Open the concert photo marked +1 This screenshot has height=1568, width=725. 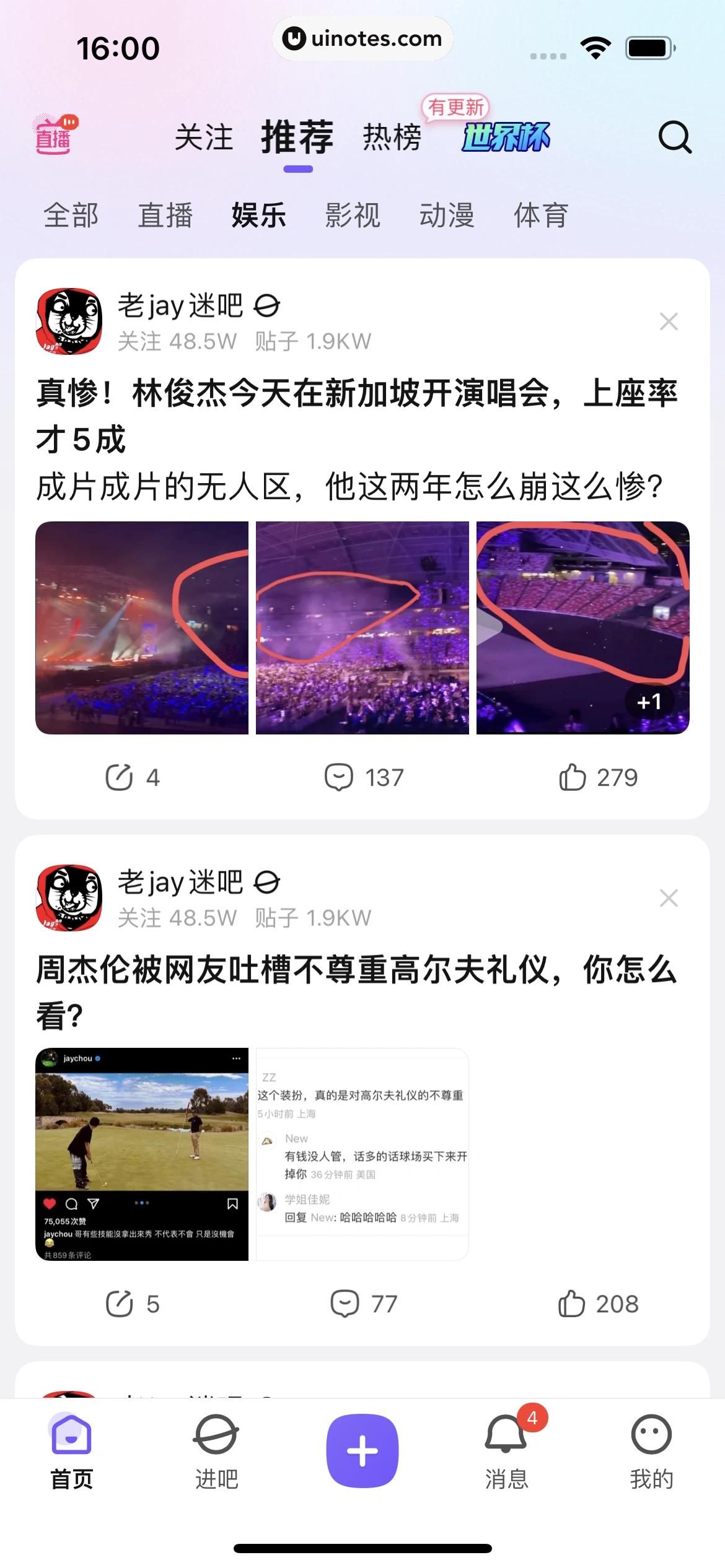pyautogui.click(x=582, y=628)
